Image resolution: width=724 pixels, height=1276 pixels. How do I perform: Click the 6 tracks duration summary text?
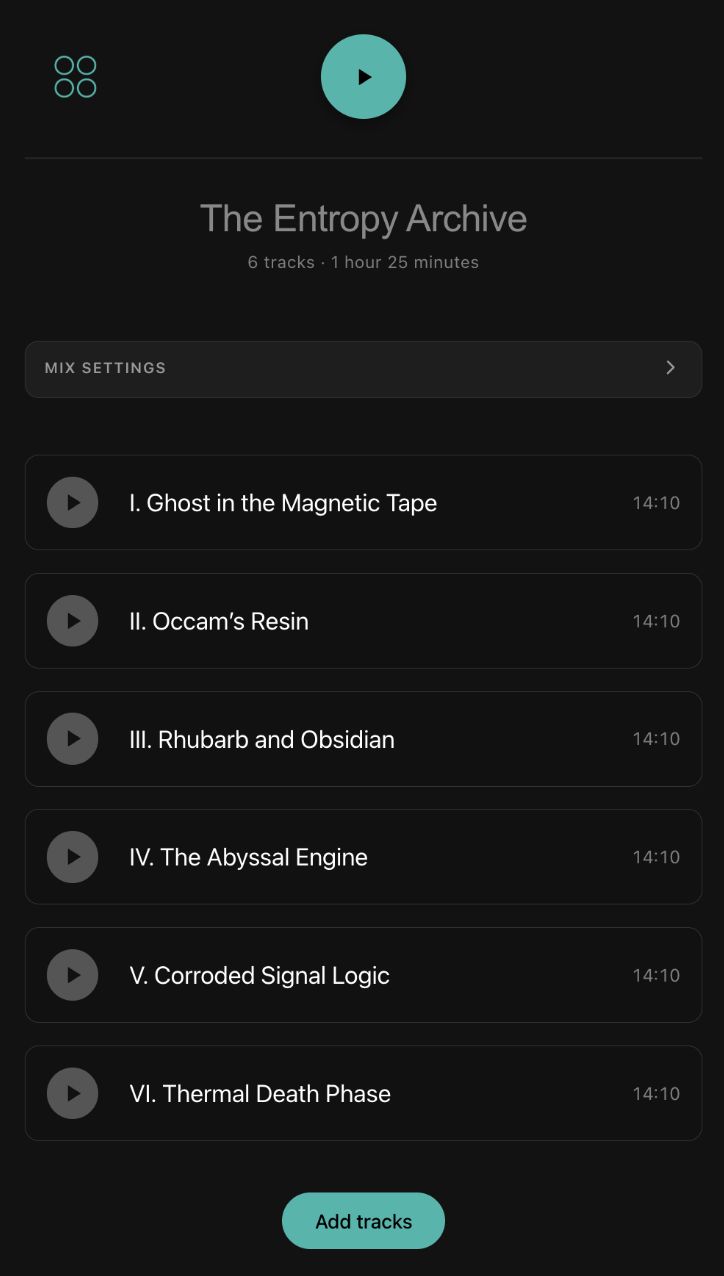[363, 262]
